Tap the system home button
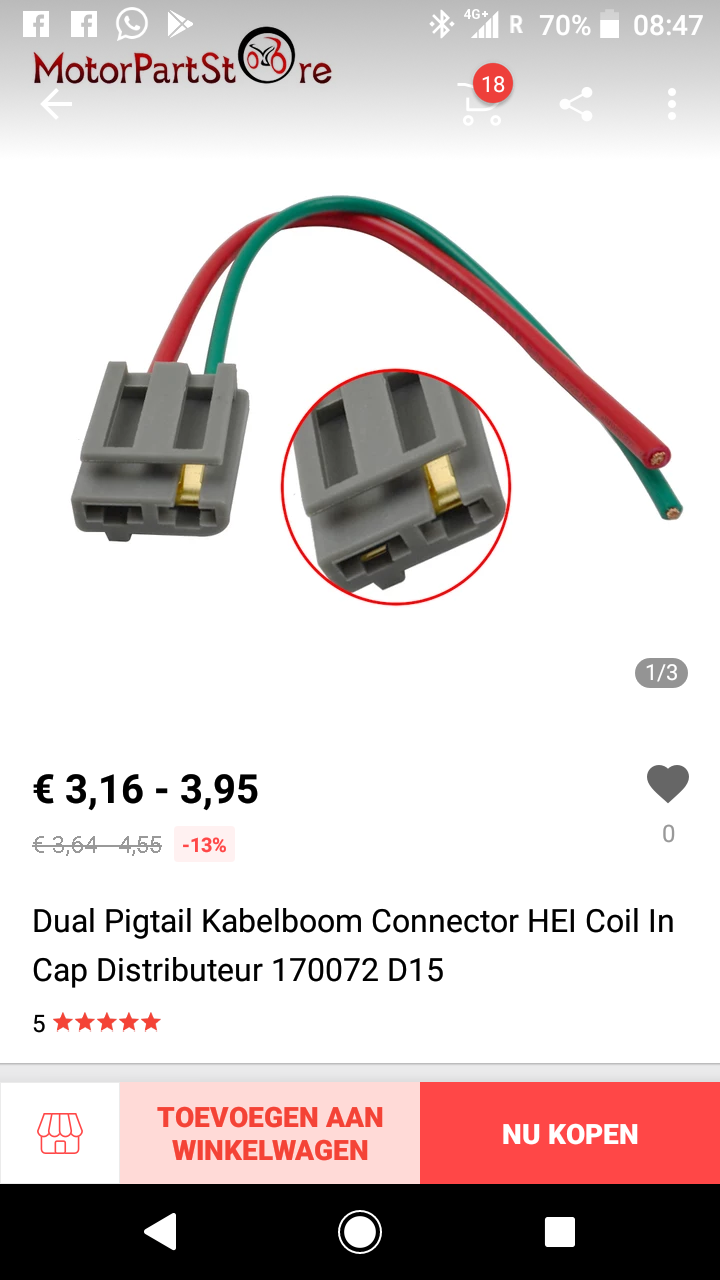Screen dimensions: 720x1280 360,1232
